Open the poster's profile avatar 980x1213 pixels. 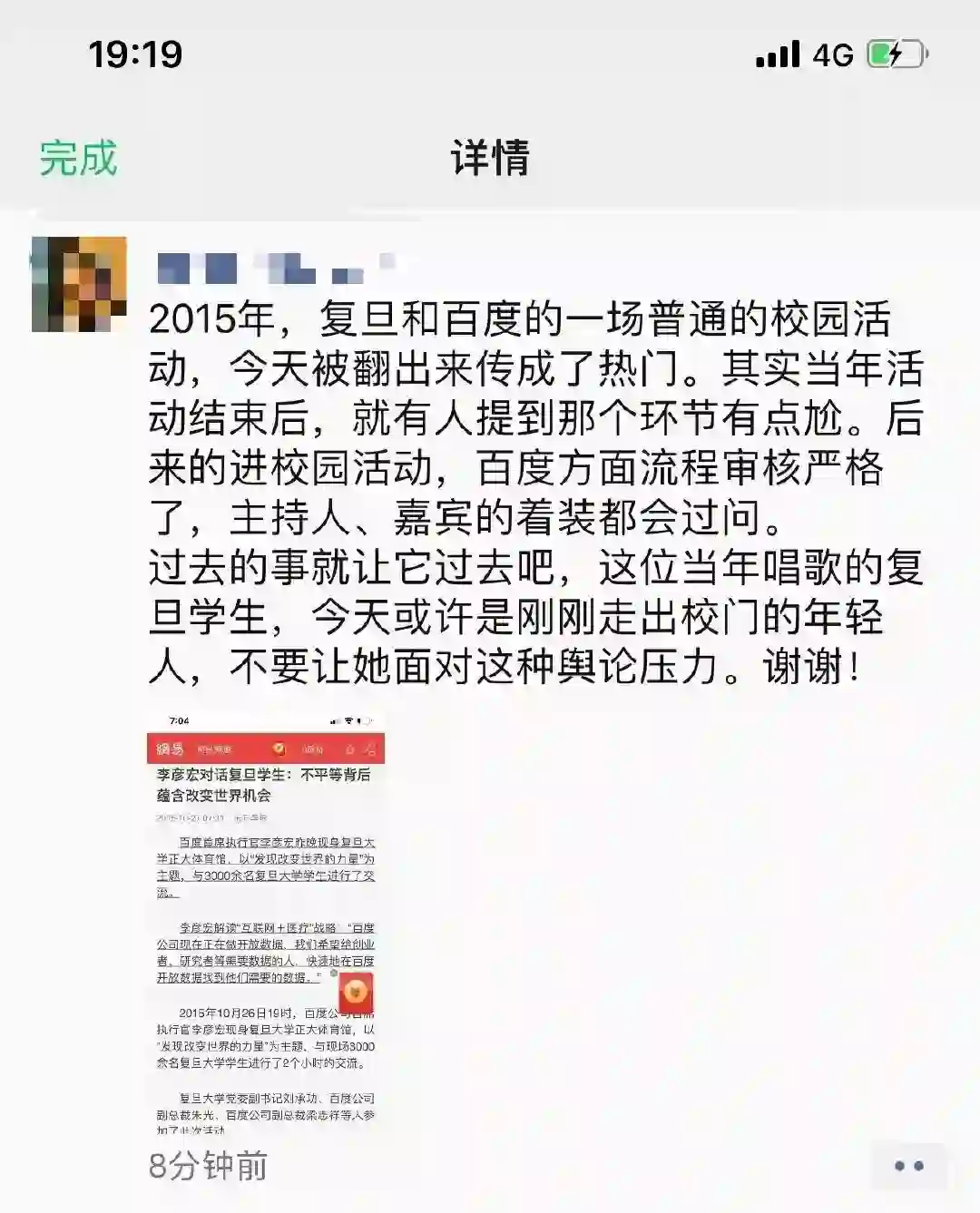point(79,284)
